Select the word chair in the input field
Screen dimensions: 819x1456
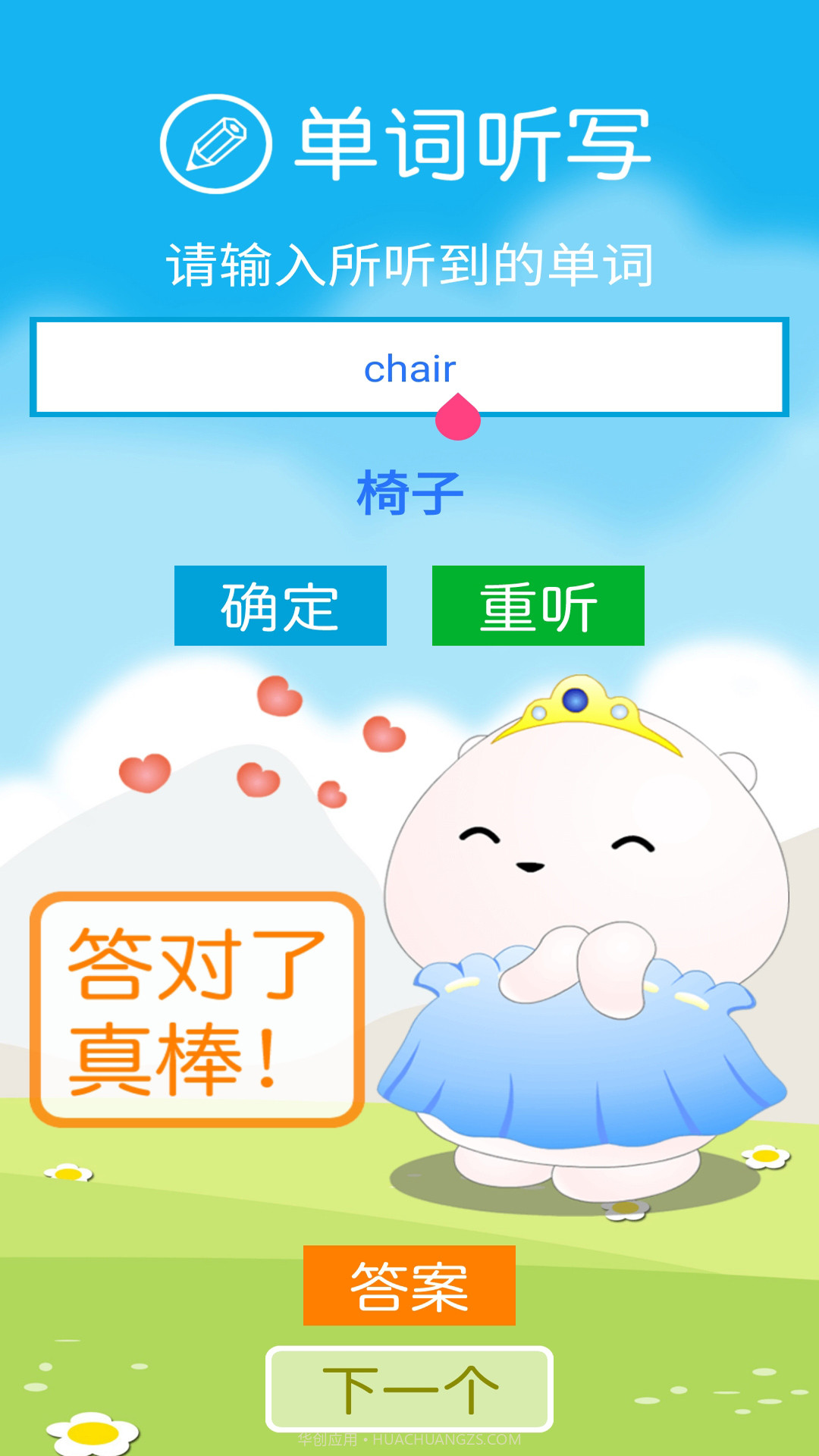[x=409, y=369]
